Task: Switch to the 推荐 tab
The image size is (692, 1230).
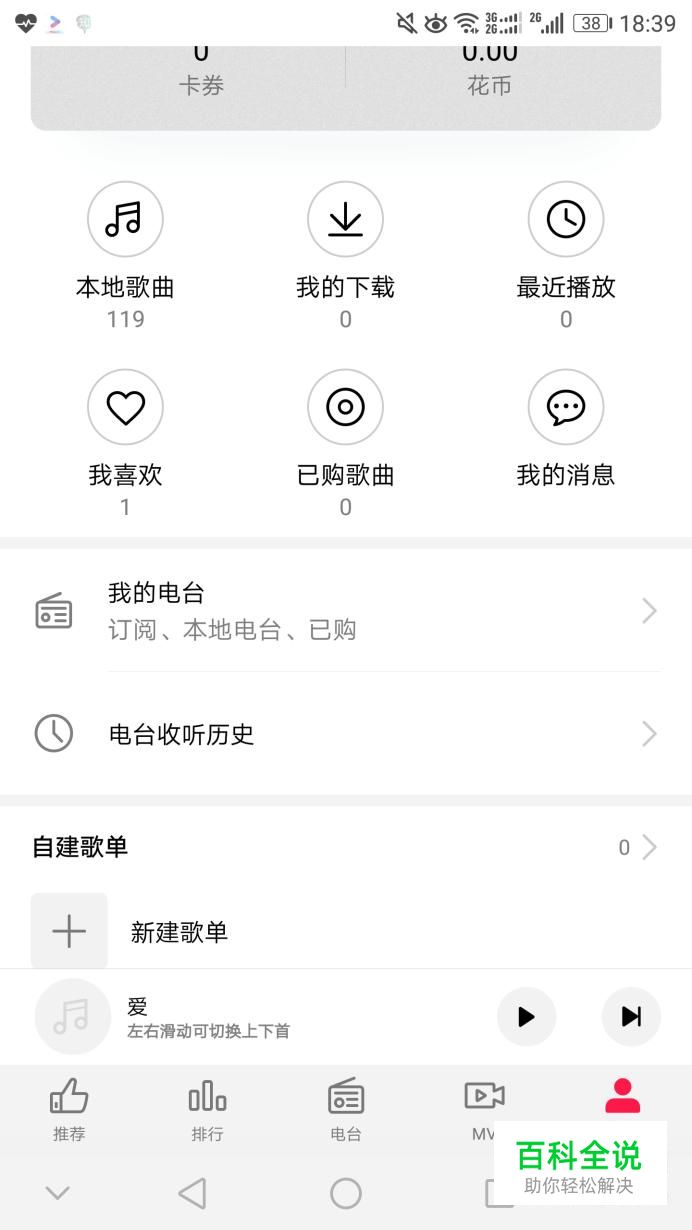Action: pos(69,1110)
